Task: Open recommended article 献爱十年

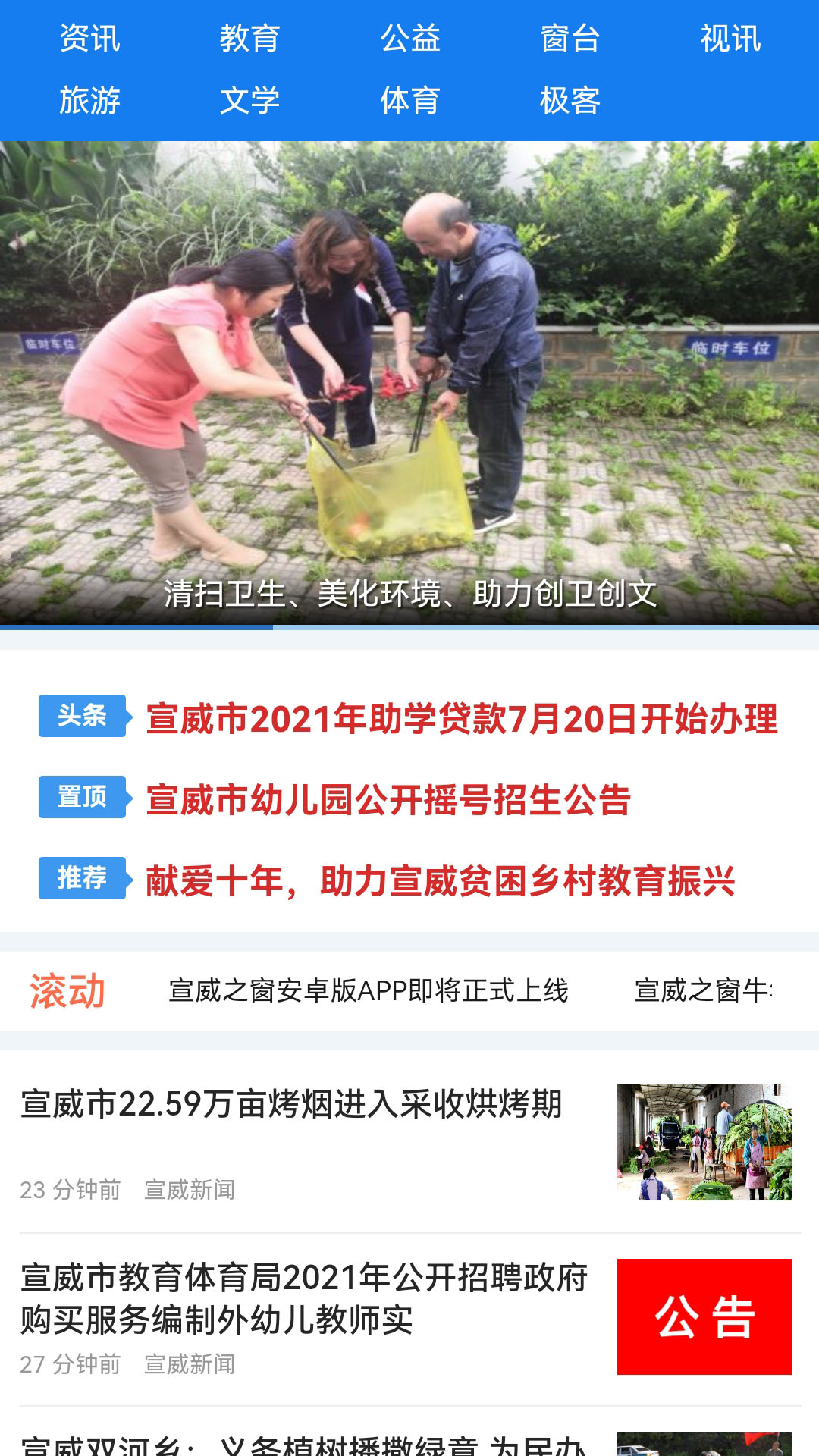Action: [440, 880]
